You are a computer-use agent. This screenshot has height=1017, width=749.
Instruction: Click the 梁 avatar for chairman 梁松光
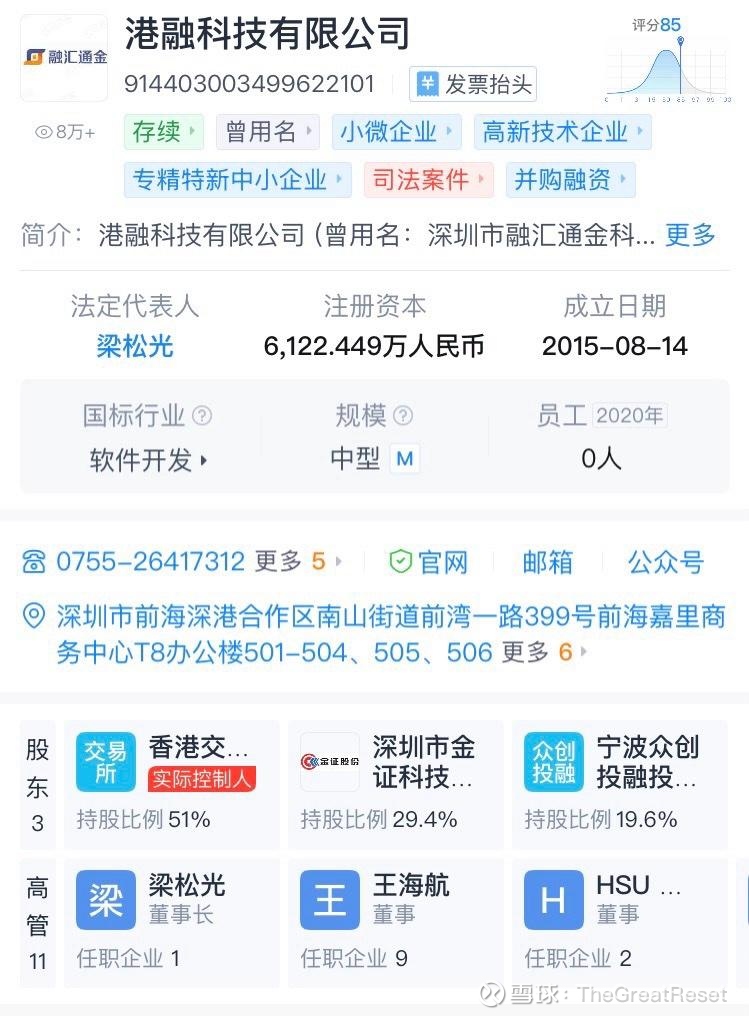pos(105,900)
